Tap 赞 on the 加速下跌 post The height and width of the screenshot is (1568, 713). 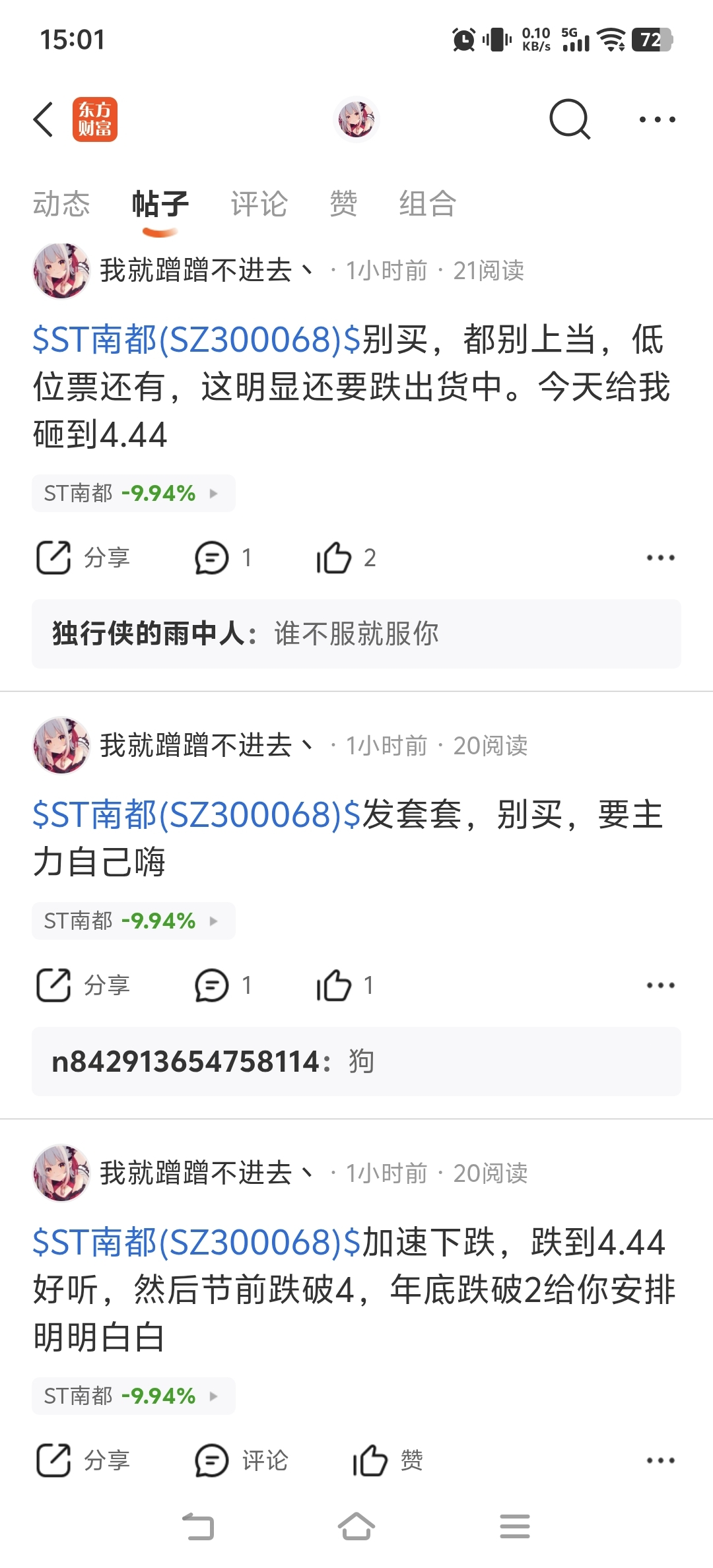click(388, 1460)
